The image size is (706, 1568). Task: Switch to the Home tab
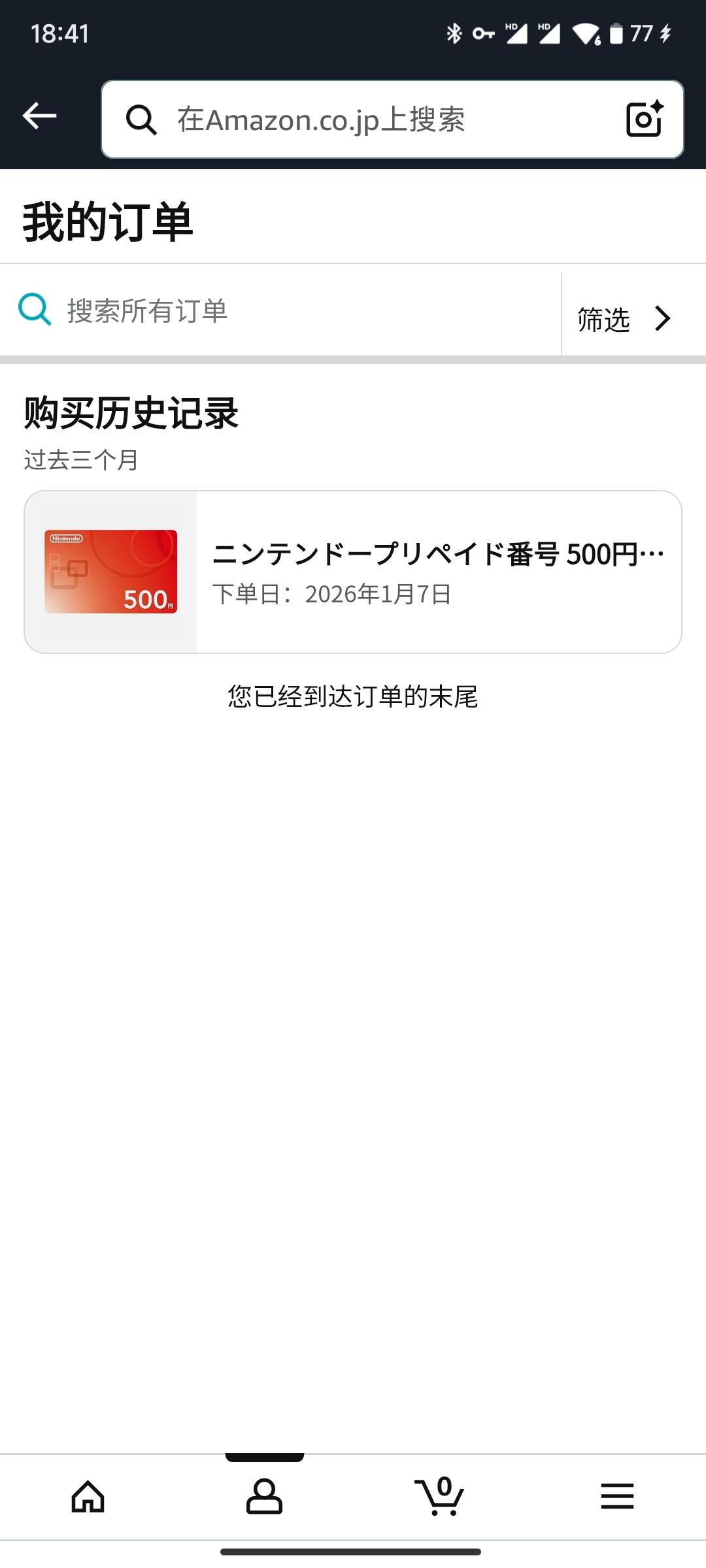[x=88, y=1496]
